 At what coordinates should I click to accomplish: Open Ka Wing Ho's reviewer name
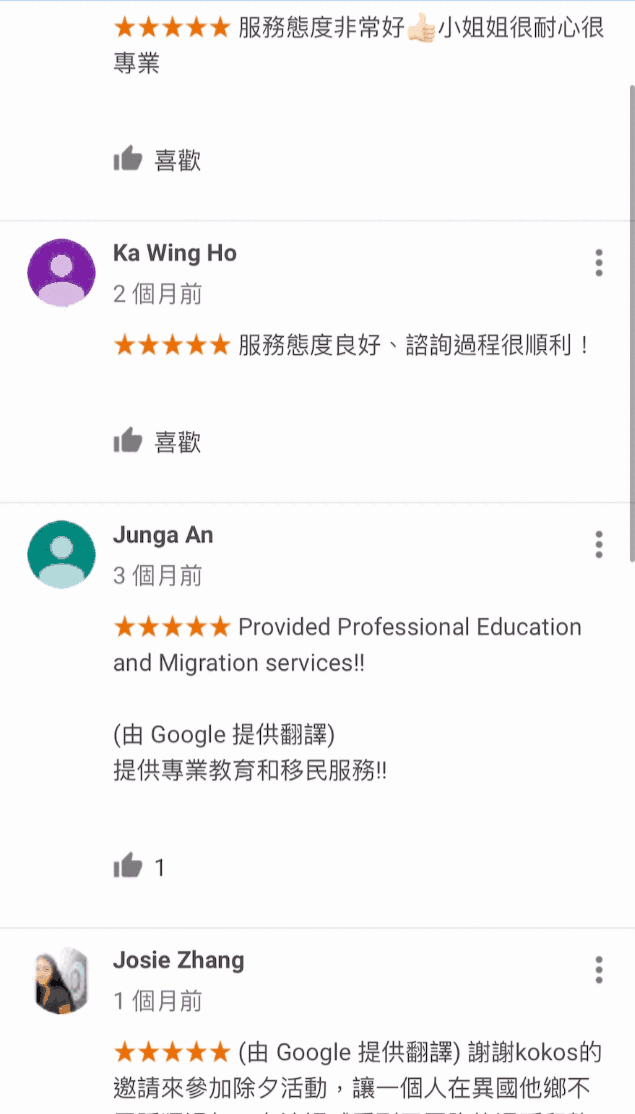[x=174, y=253]
